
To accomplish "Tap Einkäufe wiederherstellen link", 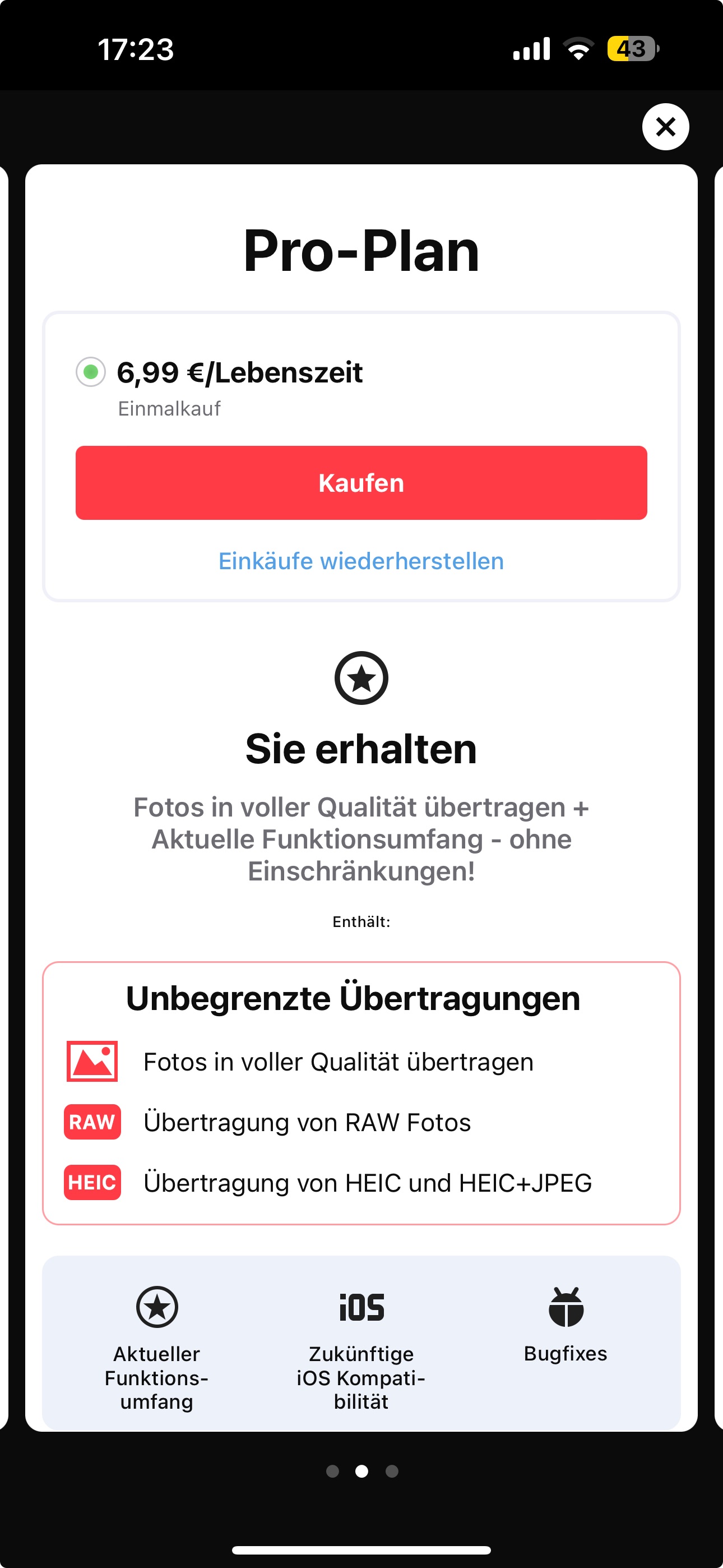I will (361, 561).
